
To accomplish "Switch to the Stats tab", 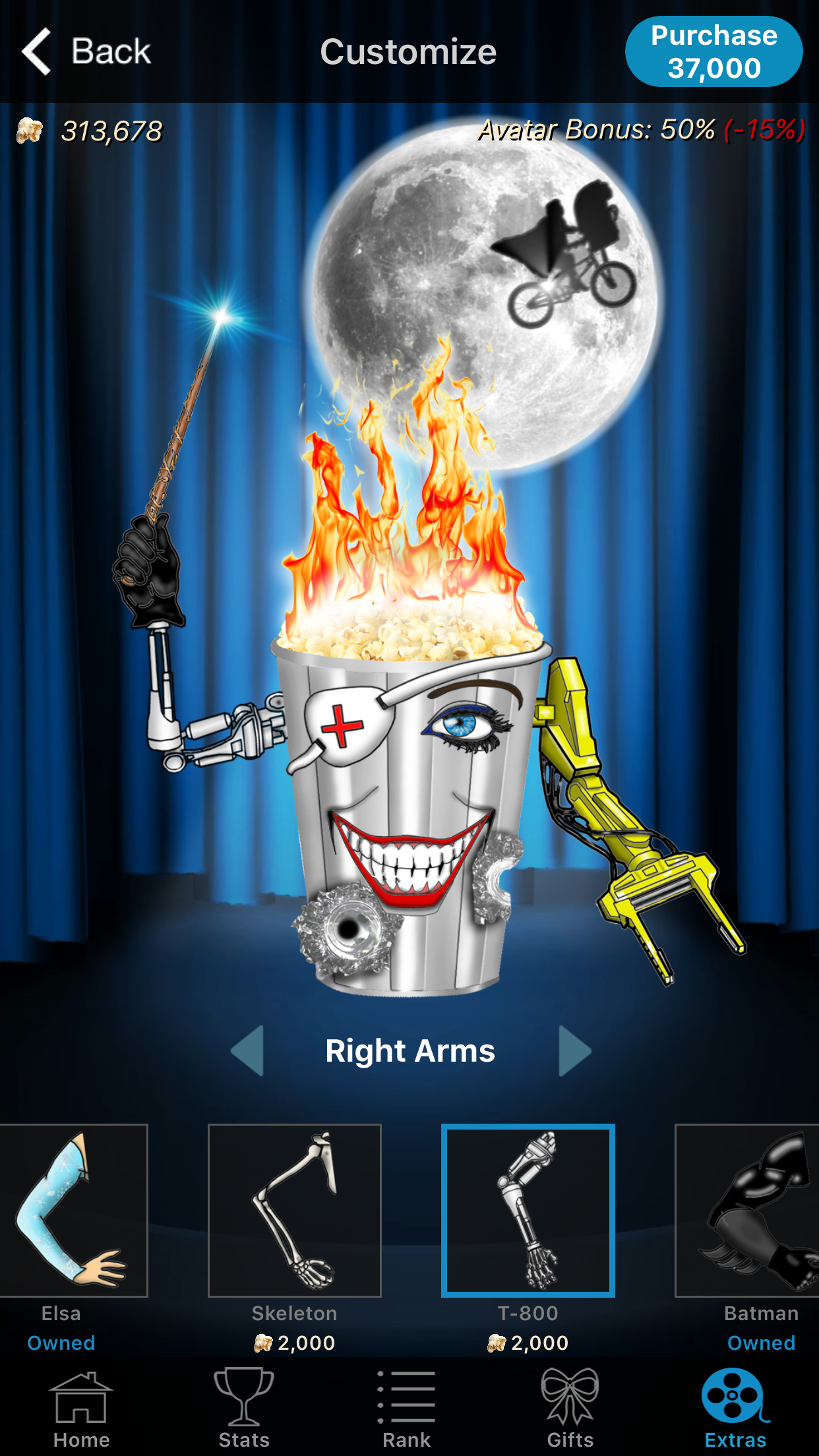I will (244, 1409).
